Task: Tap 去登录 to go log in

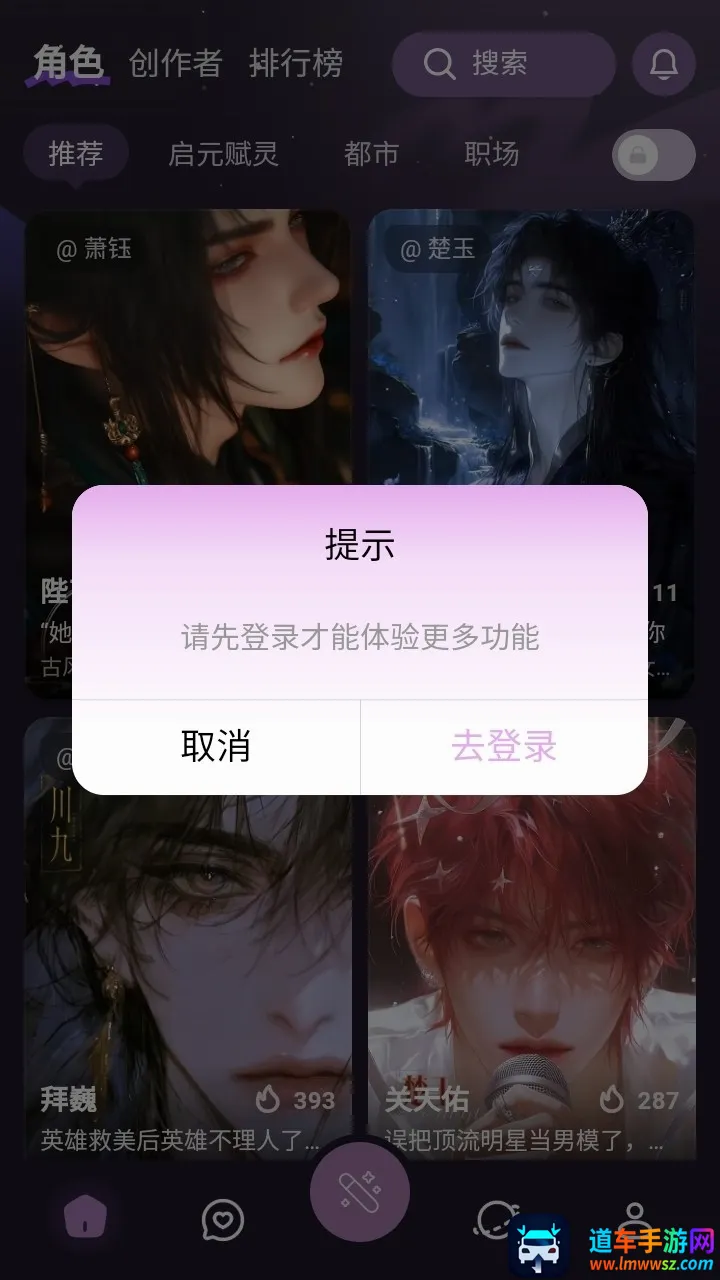Action: pyautogui.click(x=504, y=747)
